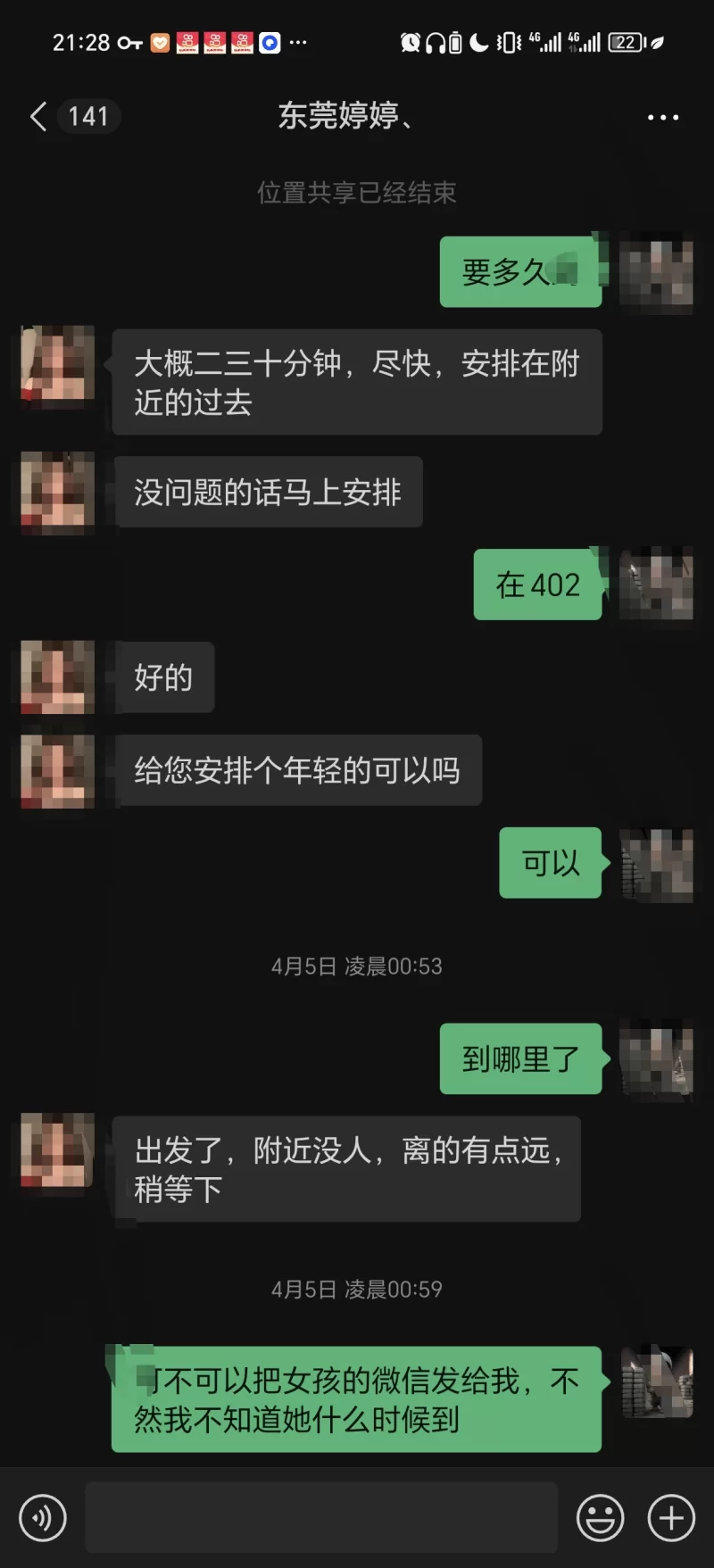Go back to the chat list
The image size is (714, 1568).
tap(38, 117)
